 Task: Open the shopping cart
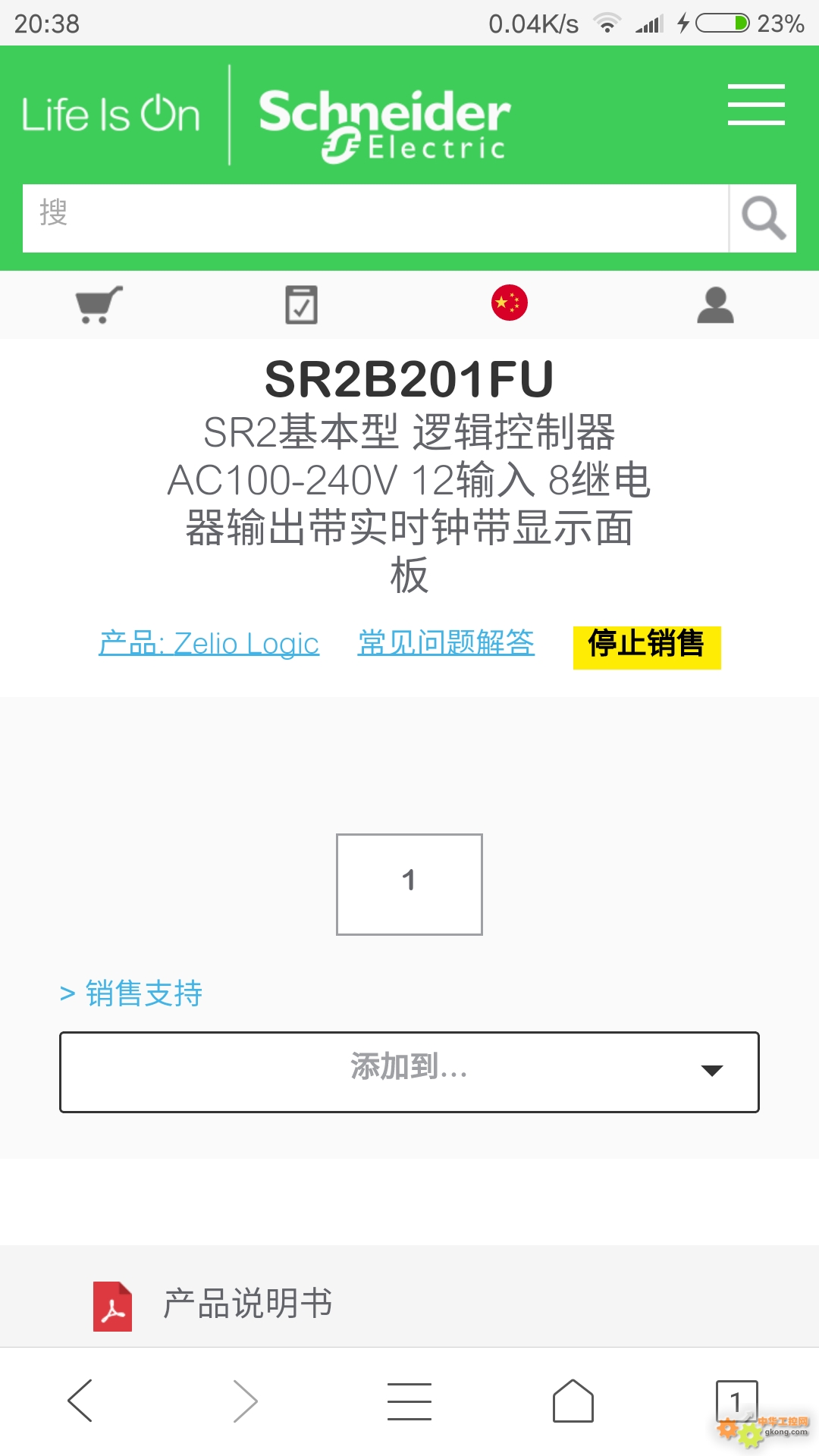(99, 305)
